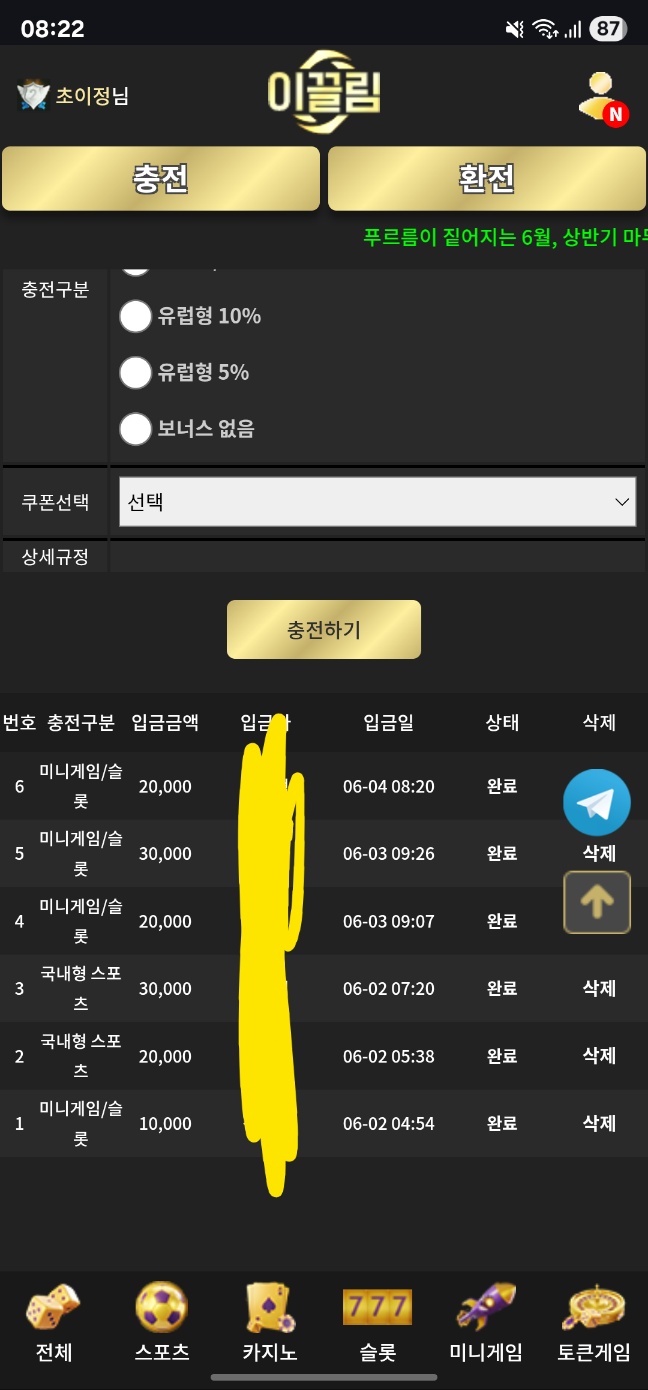The height and width of the screenshot is (1390, 648).
Task: Expand the 쿠폰선택 dropdown
Action: (x=377, y=502)
